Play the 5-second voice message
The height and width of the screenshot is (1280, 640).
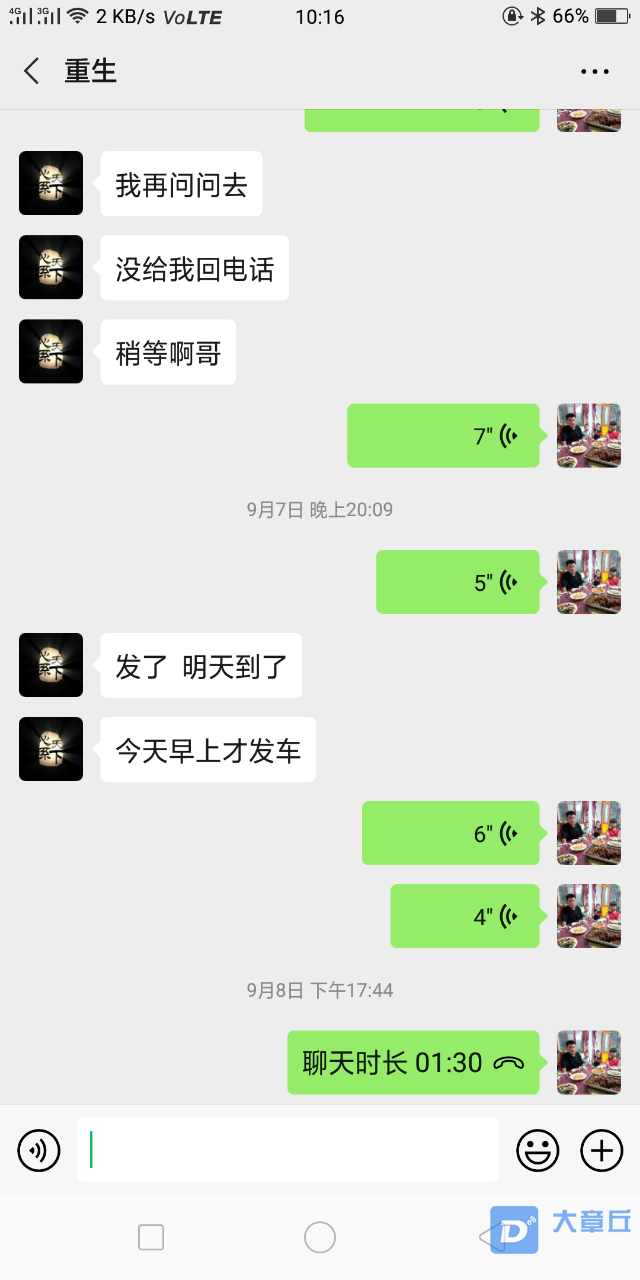458,582
